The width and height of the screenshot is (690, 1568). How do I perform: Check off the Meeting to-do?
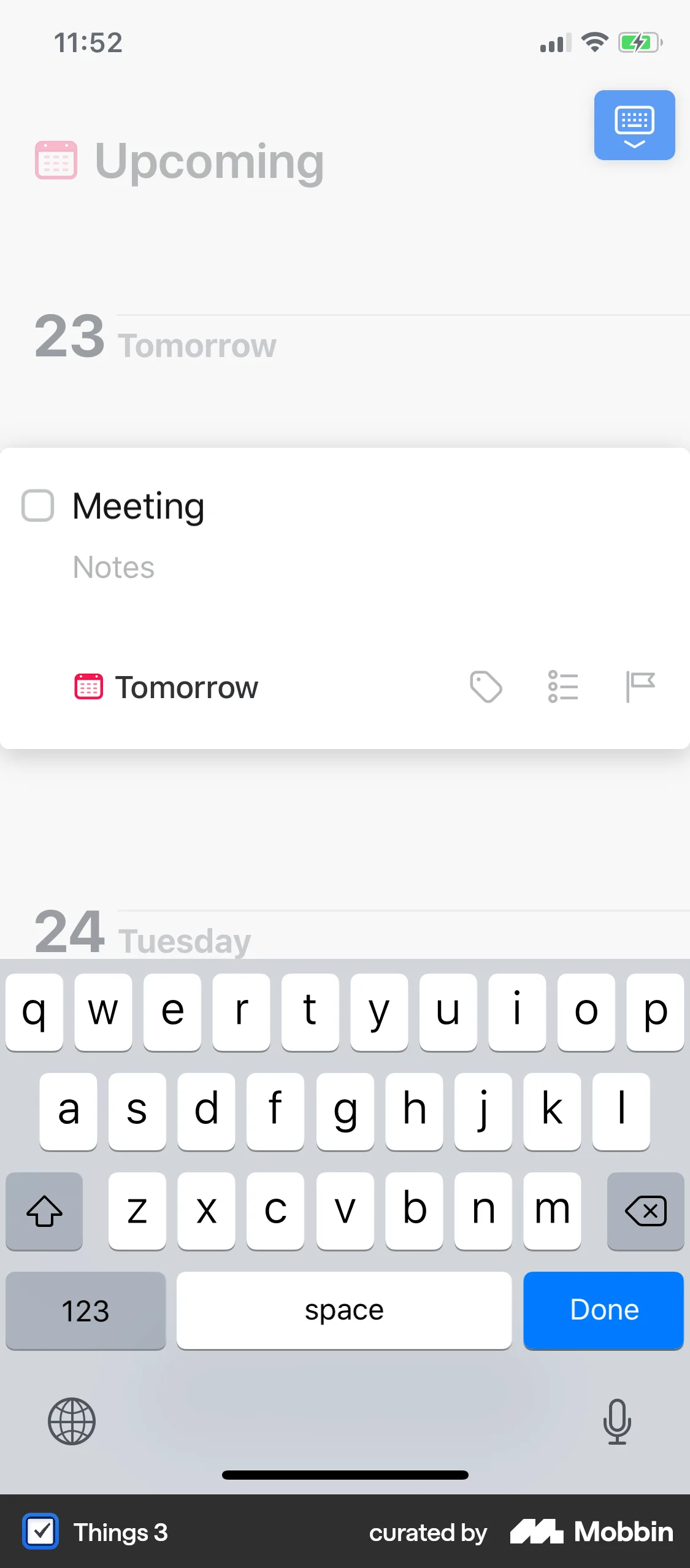38,505
